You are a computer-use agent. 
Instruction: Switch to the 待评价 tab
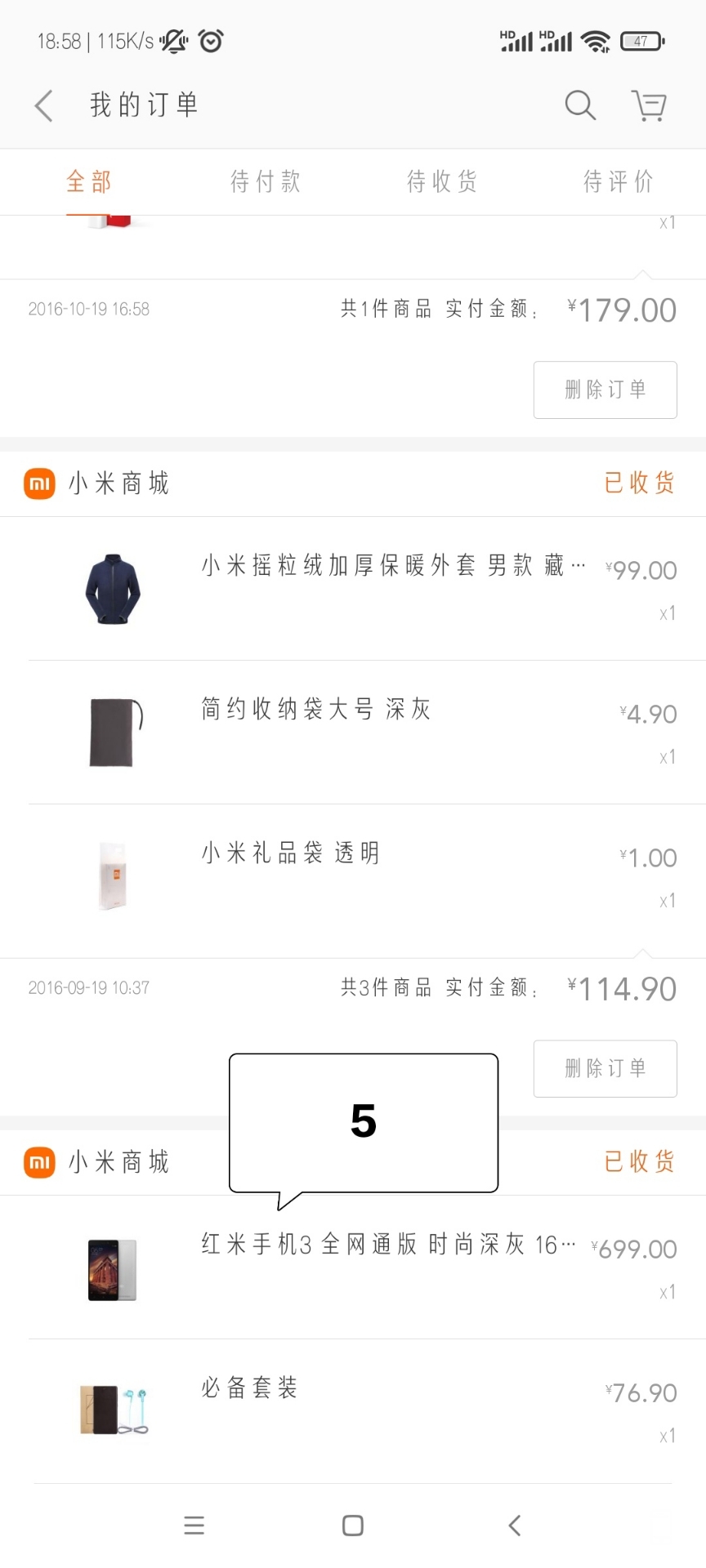618,181
